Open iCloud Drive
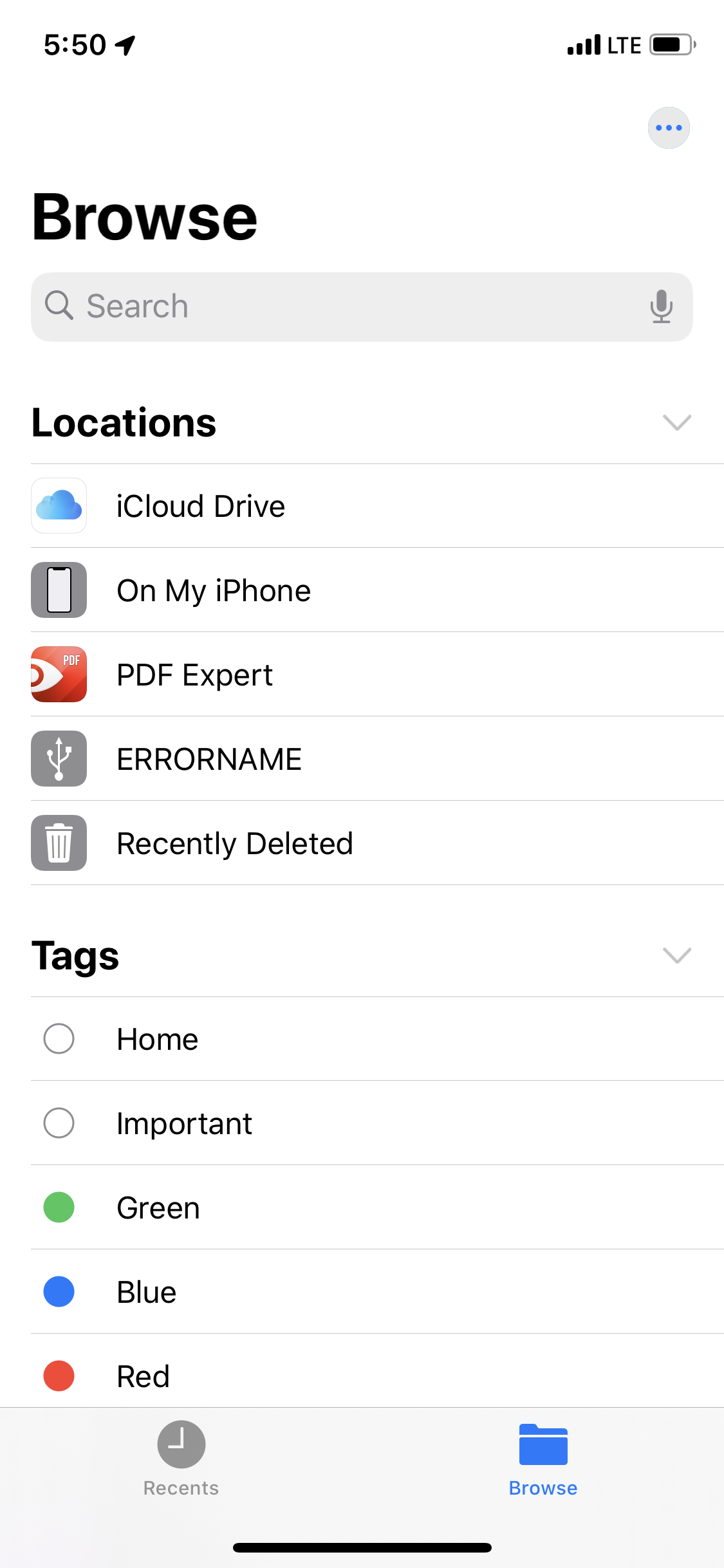 [x=377, y=506]
